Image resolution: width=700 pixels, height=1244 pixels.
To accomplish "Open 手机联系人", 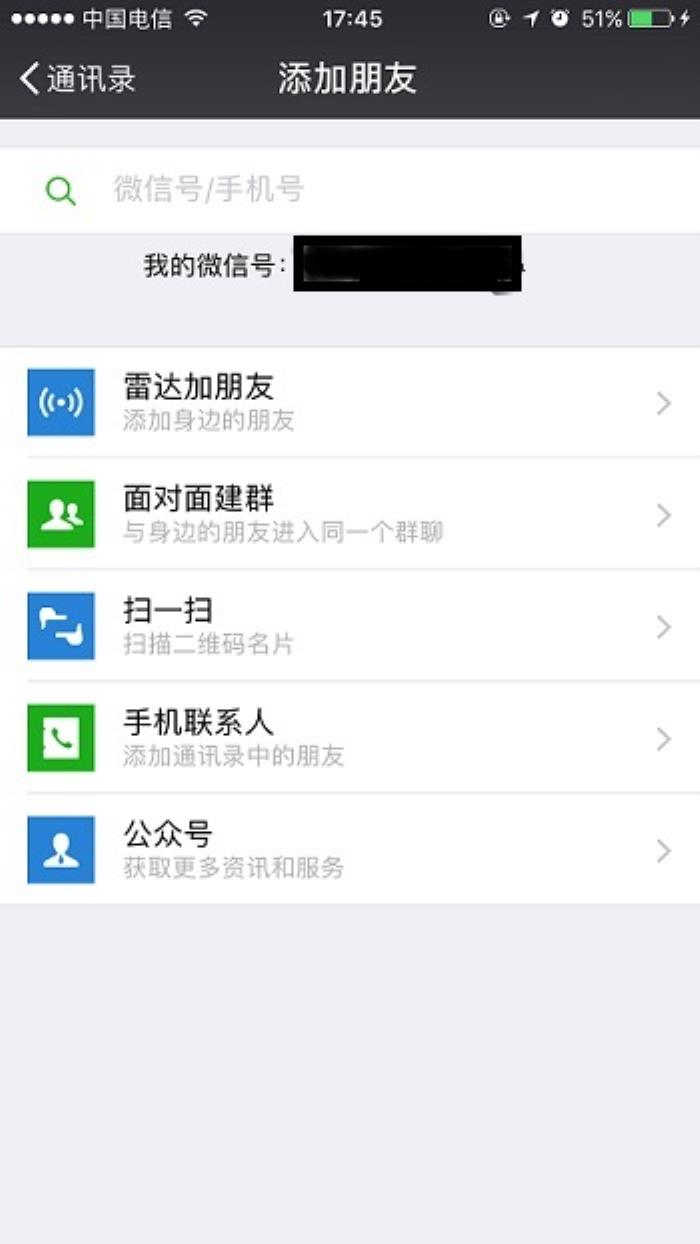I will 350,738.
